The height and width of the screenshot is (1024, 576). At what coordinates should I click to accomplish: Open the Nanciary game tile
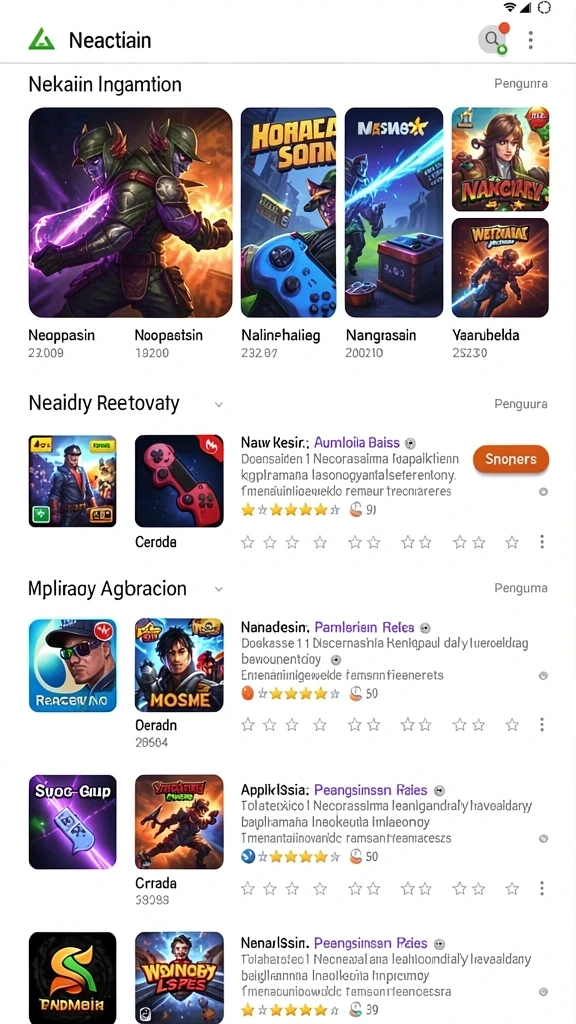500,159
